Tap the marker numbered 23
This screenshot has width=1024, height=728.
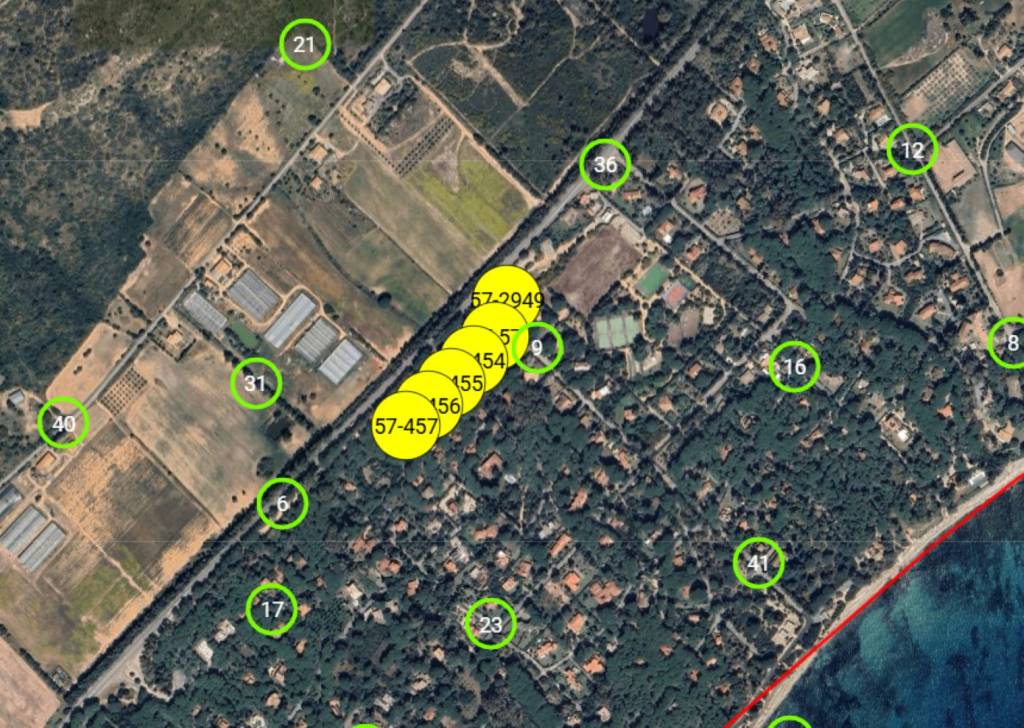(x=490, y=625)
